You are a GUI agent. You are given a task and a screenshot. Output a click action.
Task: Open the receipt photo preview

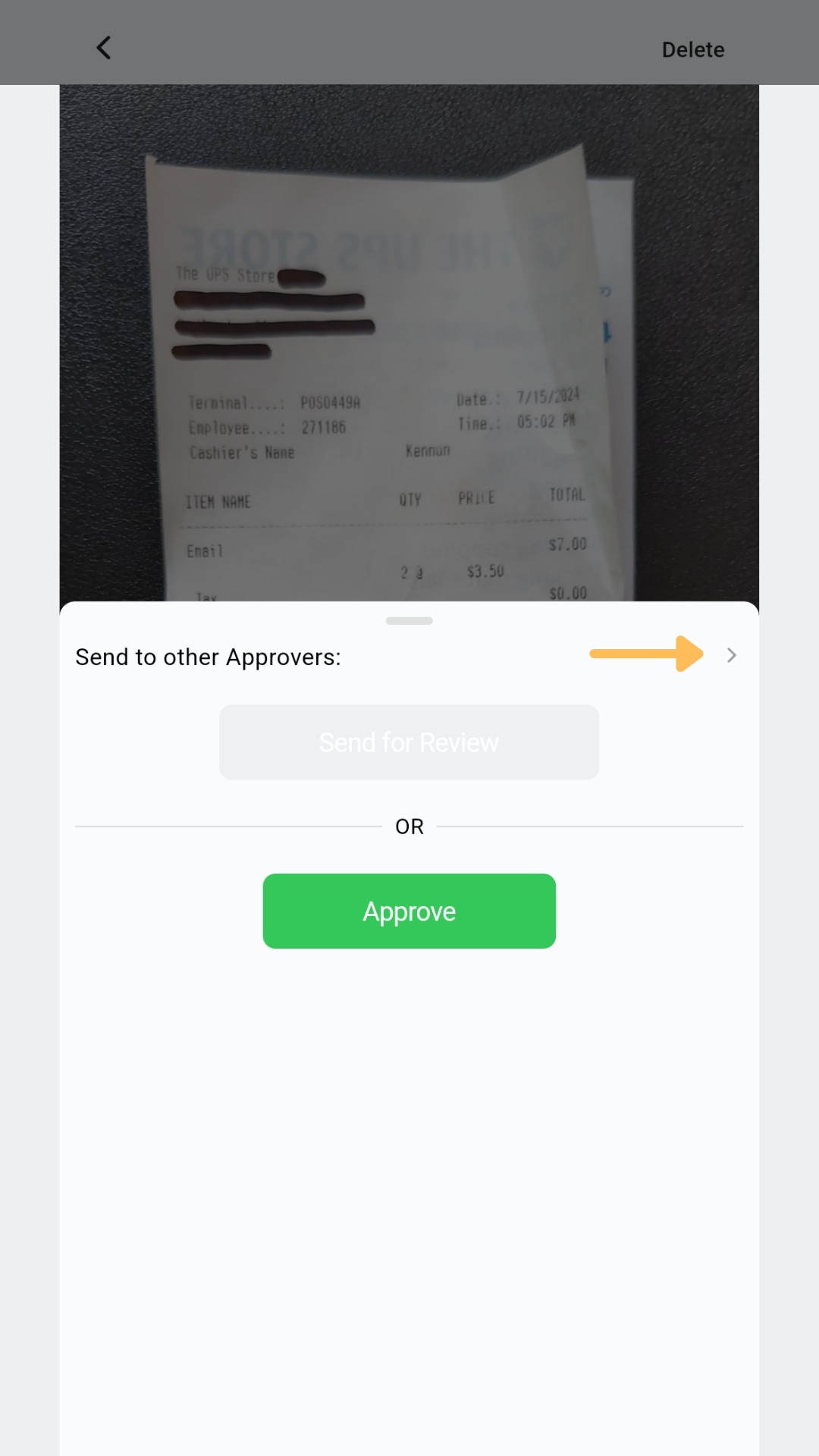[409, 341]
